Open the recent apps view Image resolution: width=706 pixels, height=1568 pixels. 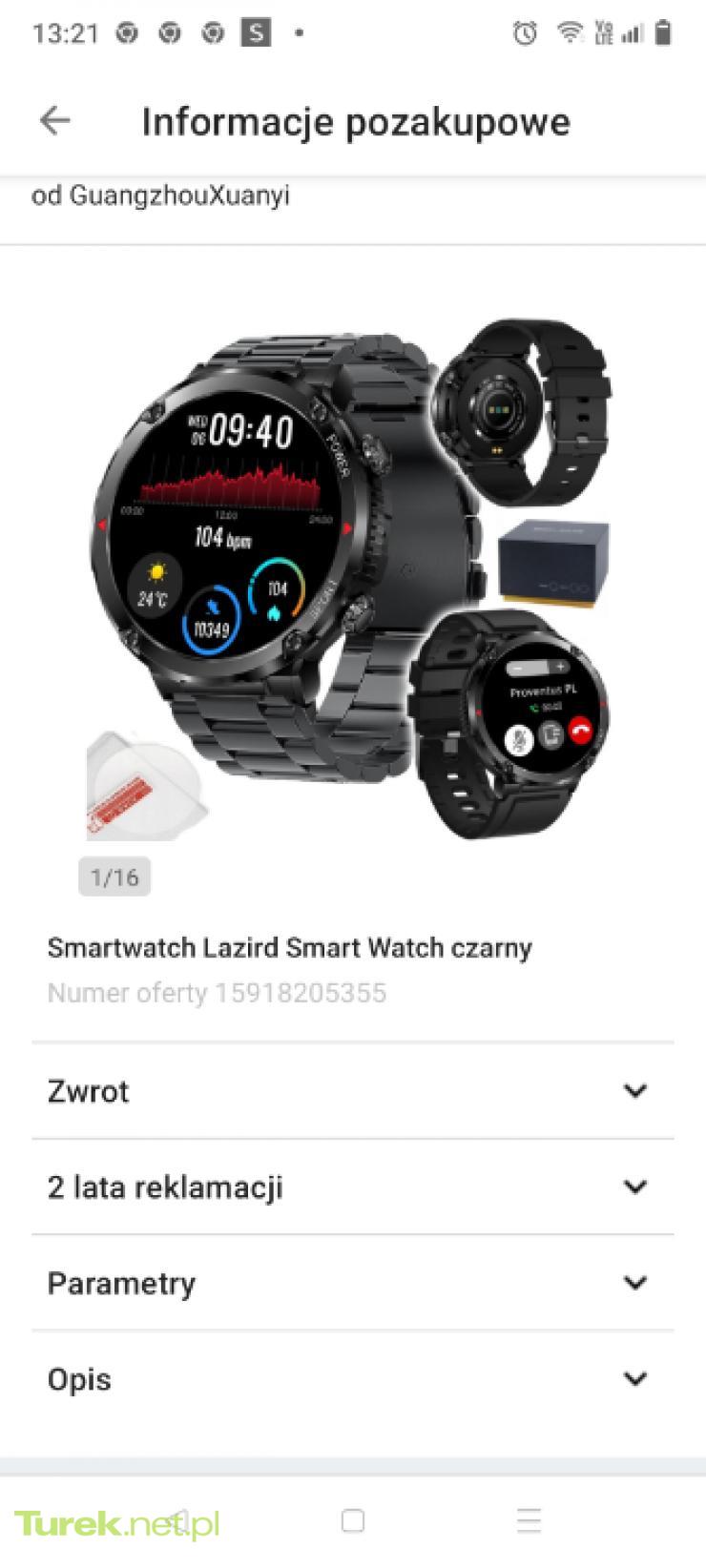(529, 1520)
